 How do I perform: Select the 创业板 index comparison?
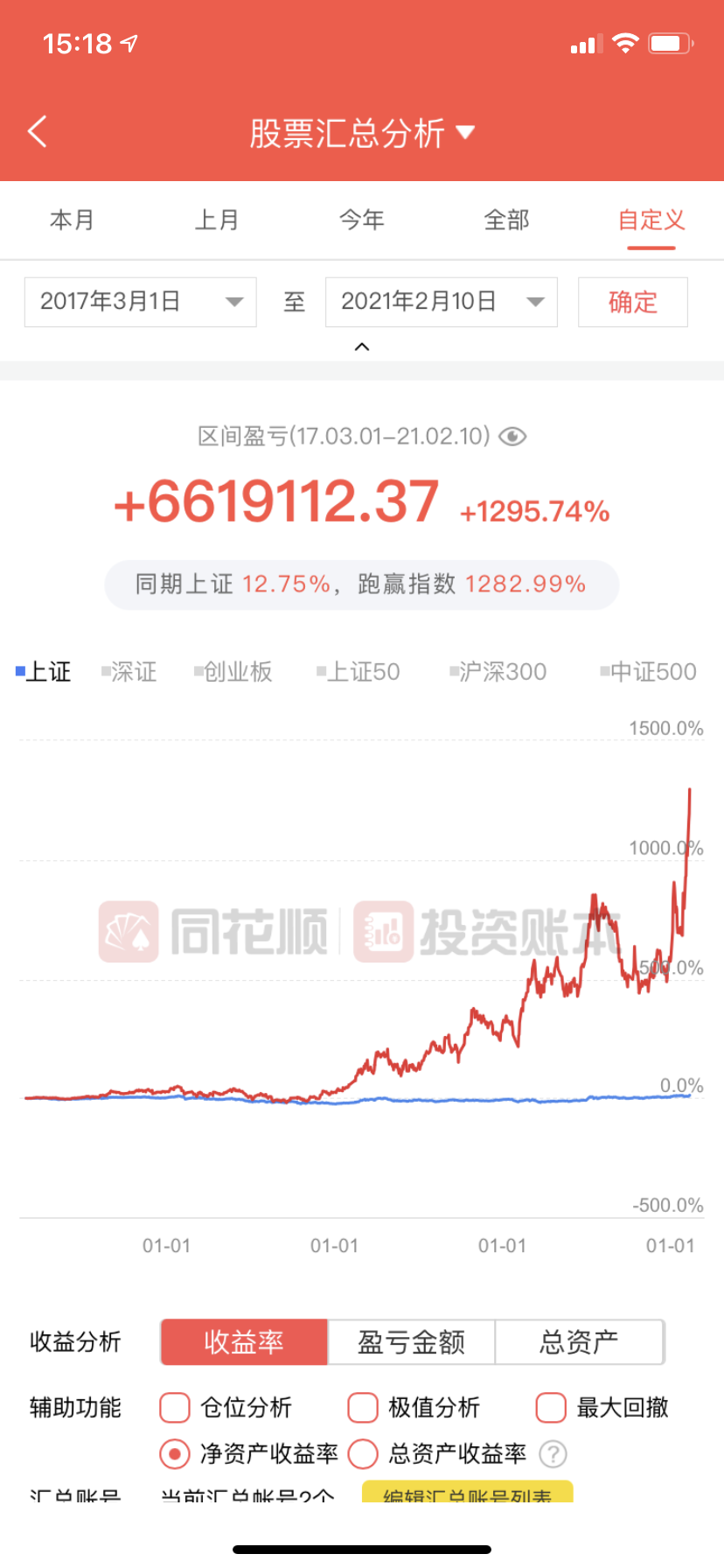(233, 671)
